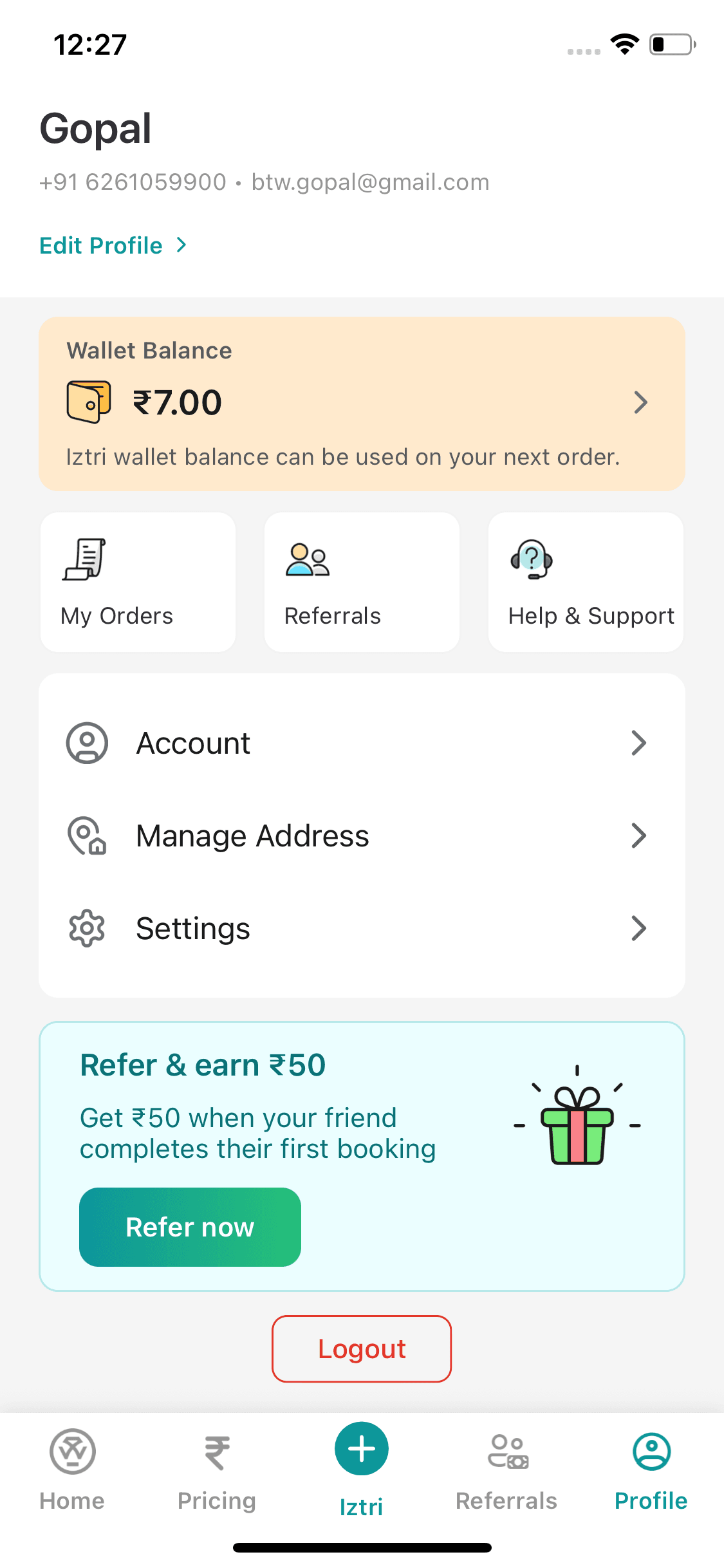Tap the Refer now button
724x1568 pixels.
190,1227
